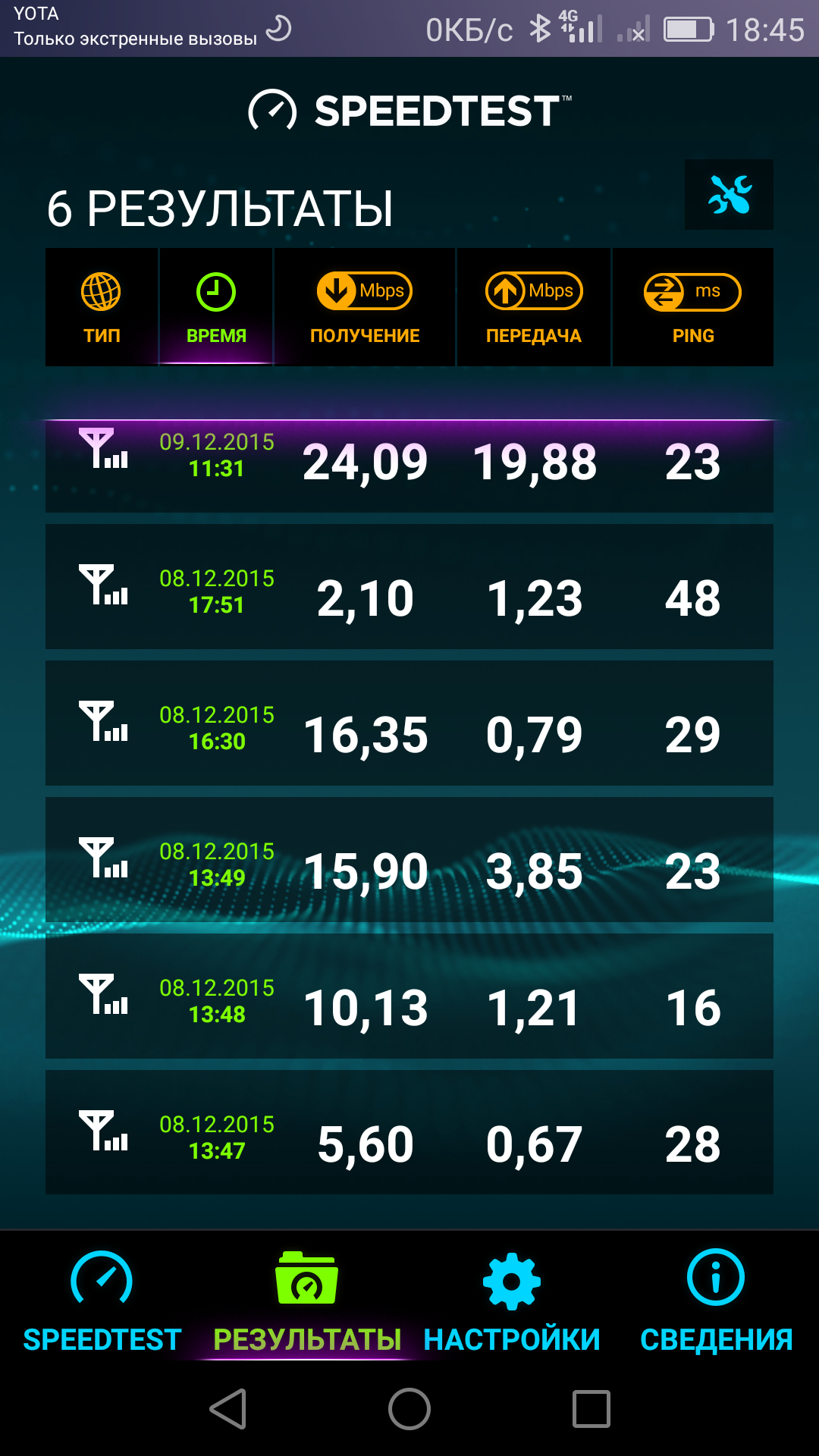Open result from 08.12.2015 13:49
This screenshot has height=1456, width=819.
point(409,860)
